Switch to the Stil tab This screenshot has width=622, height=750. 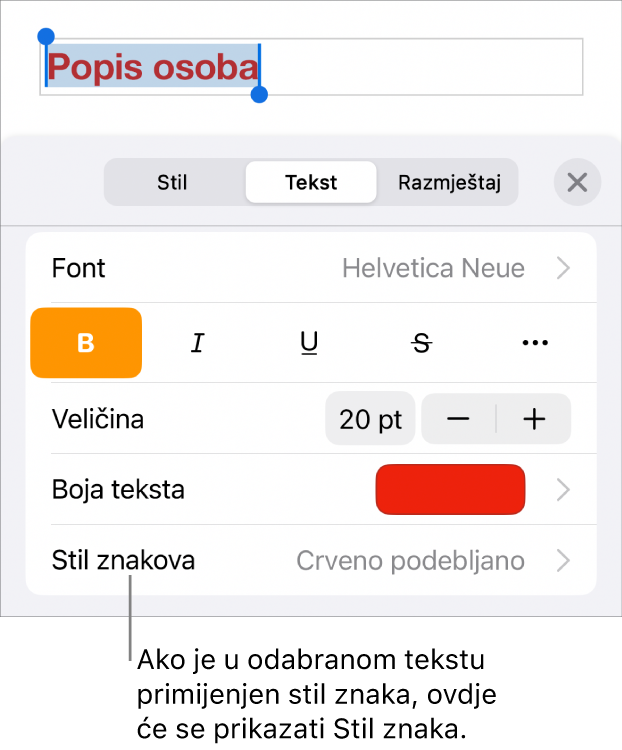[172, 183]
